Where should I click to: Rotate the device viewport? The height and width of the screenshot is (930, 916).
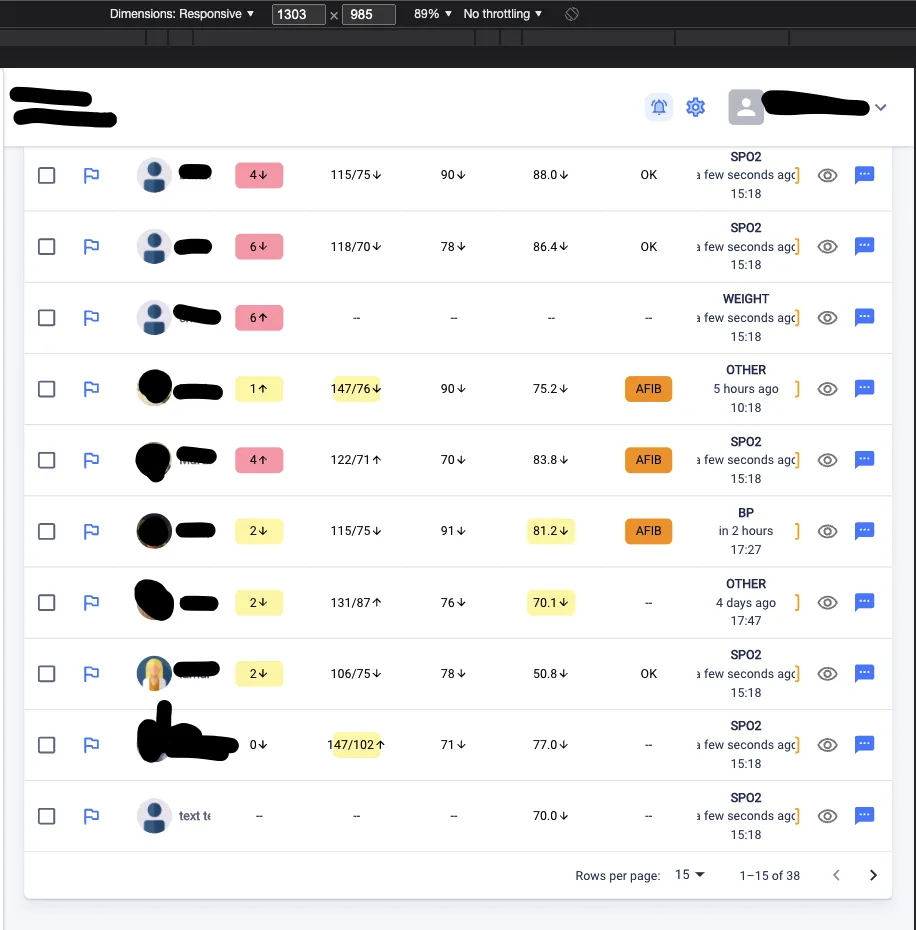[571, 14]
